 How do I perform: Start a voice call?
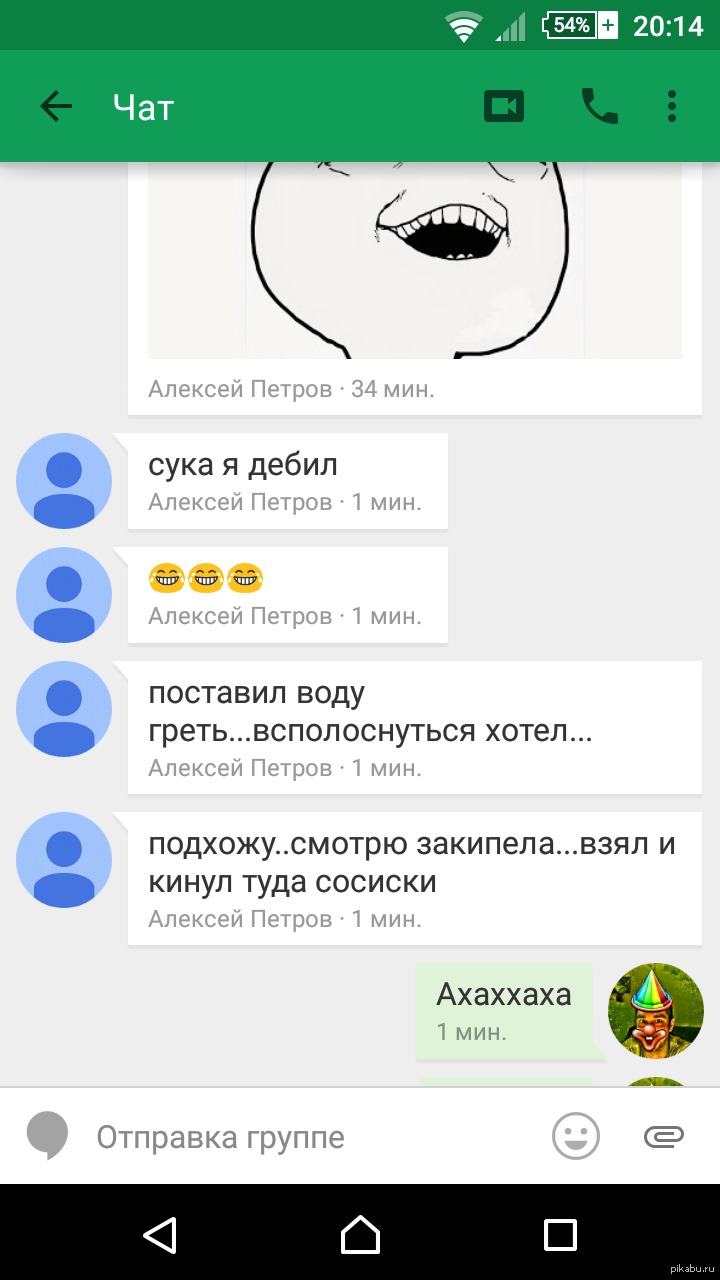tap(599, 106)
